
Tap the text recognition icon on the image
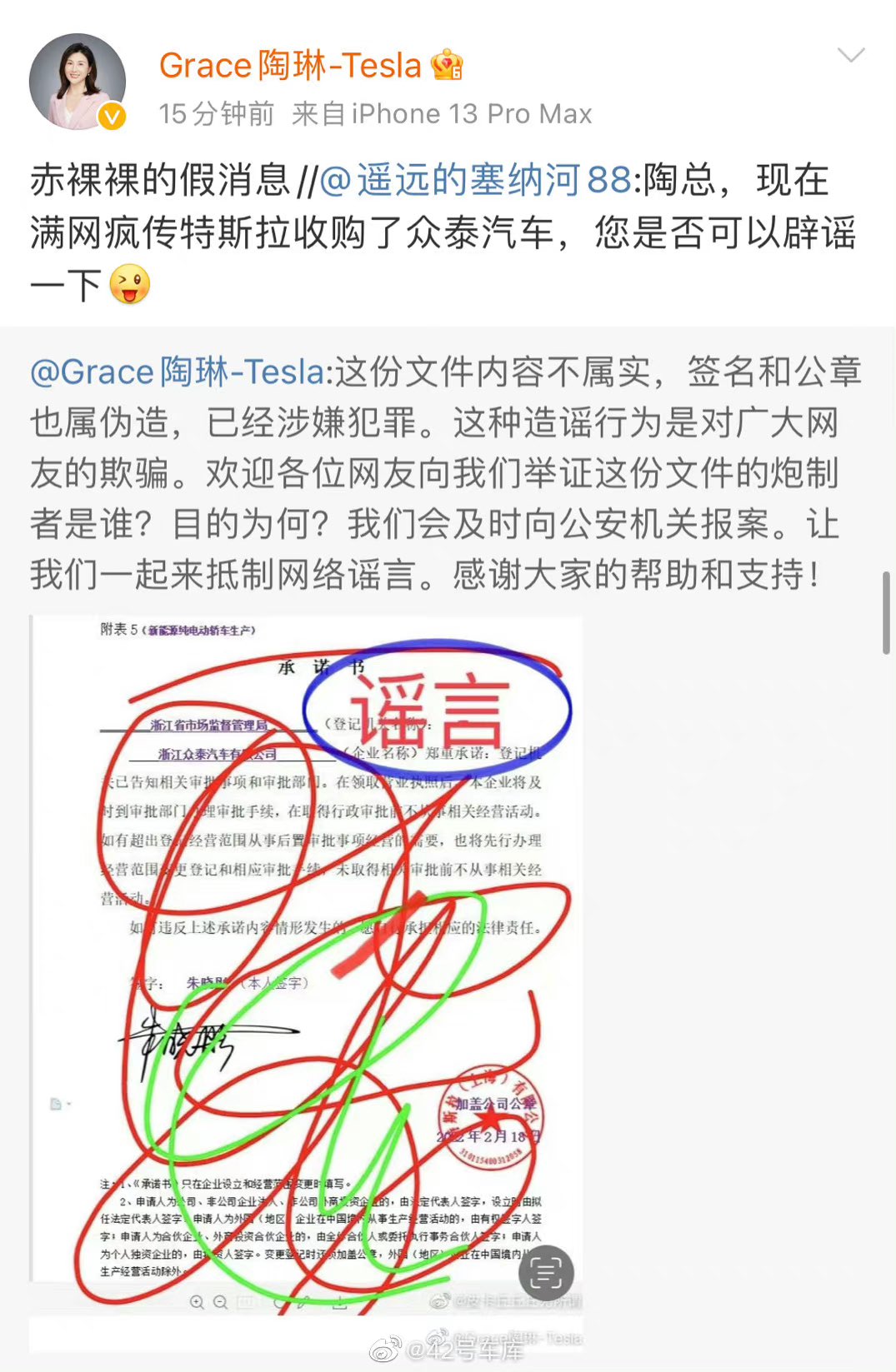pyautogui.click(x=546, y=1272)
